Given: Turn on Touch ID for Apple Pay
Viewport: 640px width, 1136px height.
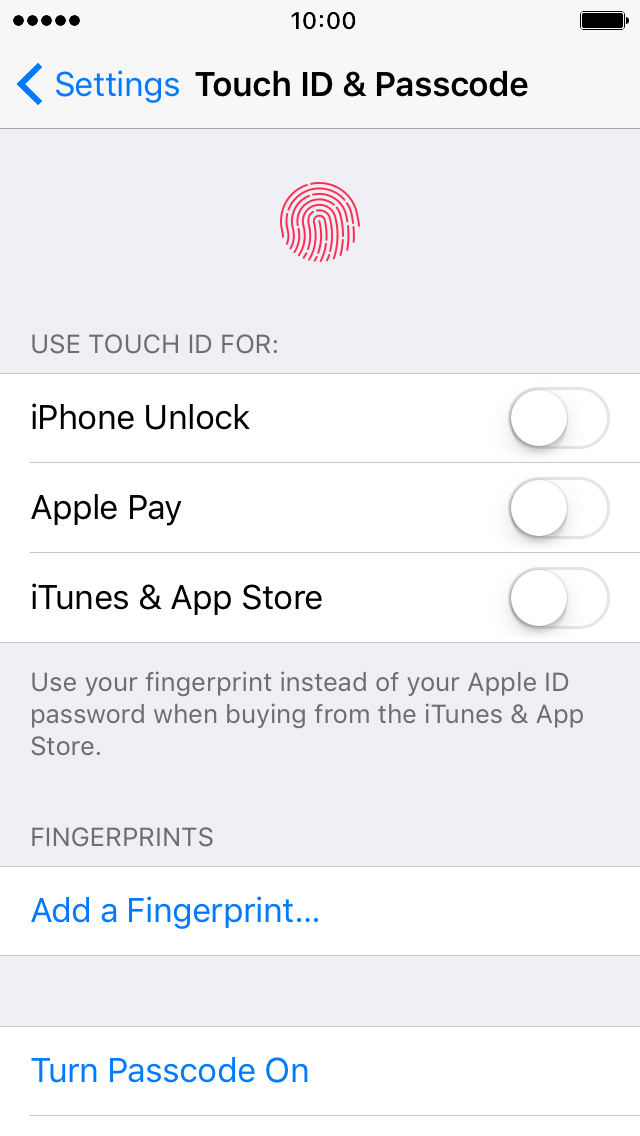Looking at the screenshot, I should click(558, 508).
